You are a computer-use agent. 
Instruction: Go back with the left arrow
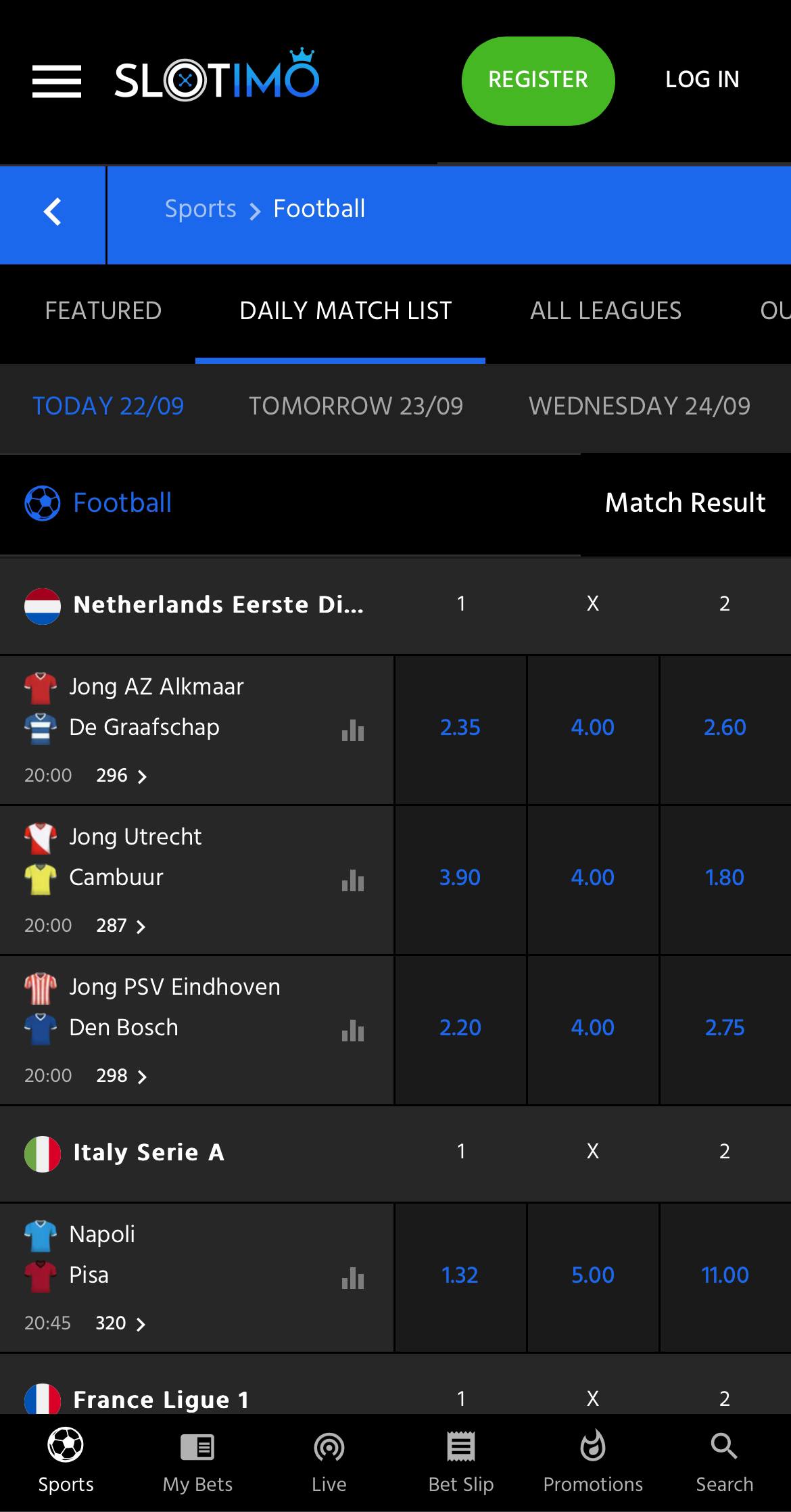(x=53, y=212)
